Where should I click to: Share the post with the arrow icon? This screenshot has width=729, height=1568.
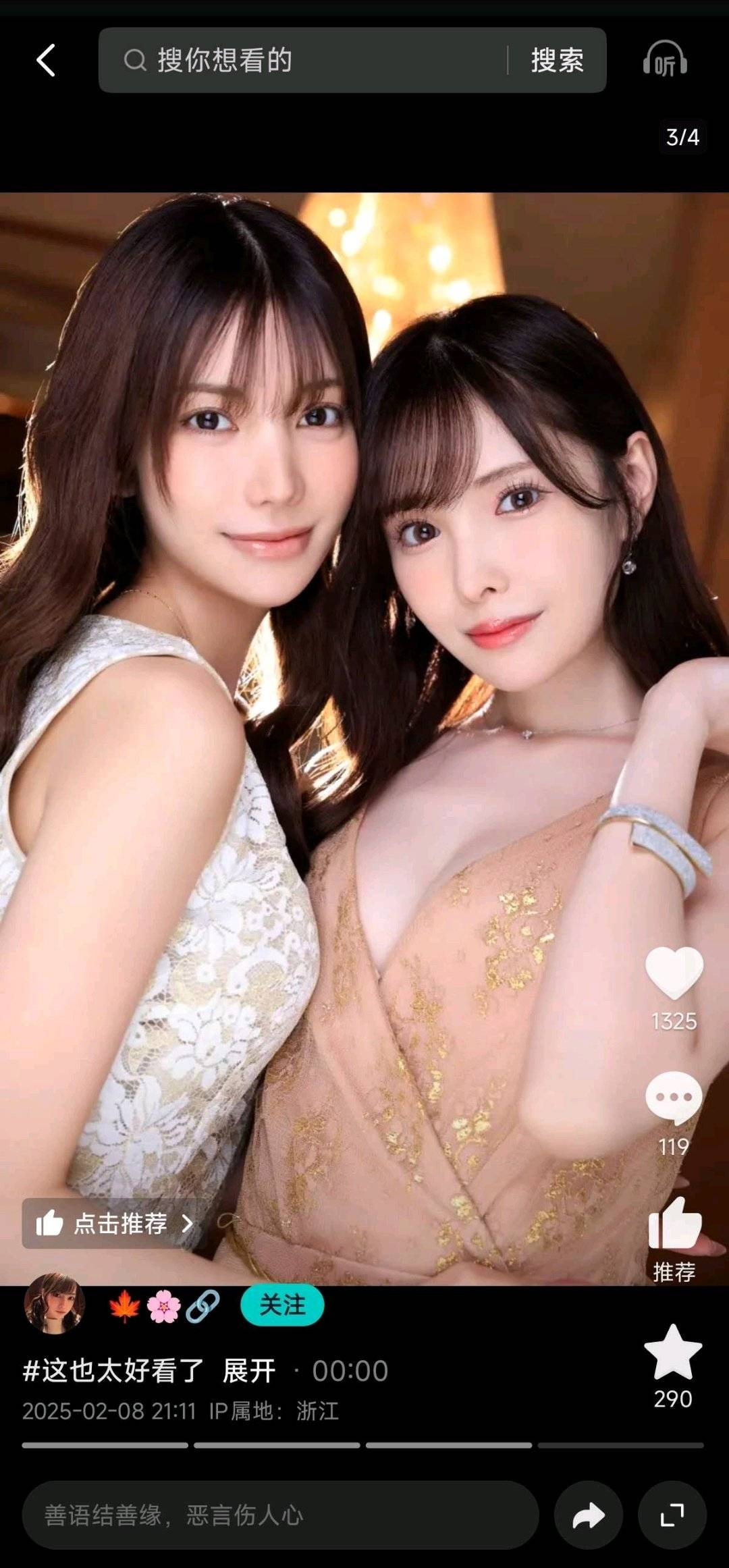point(589,1515)
